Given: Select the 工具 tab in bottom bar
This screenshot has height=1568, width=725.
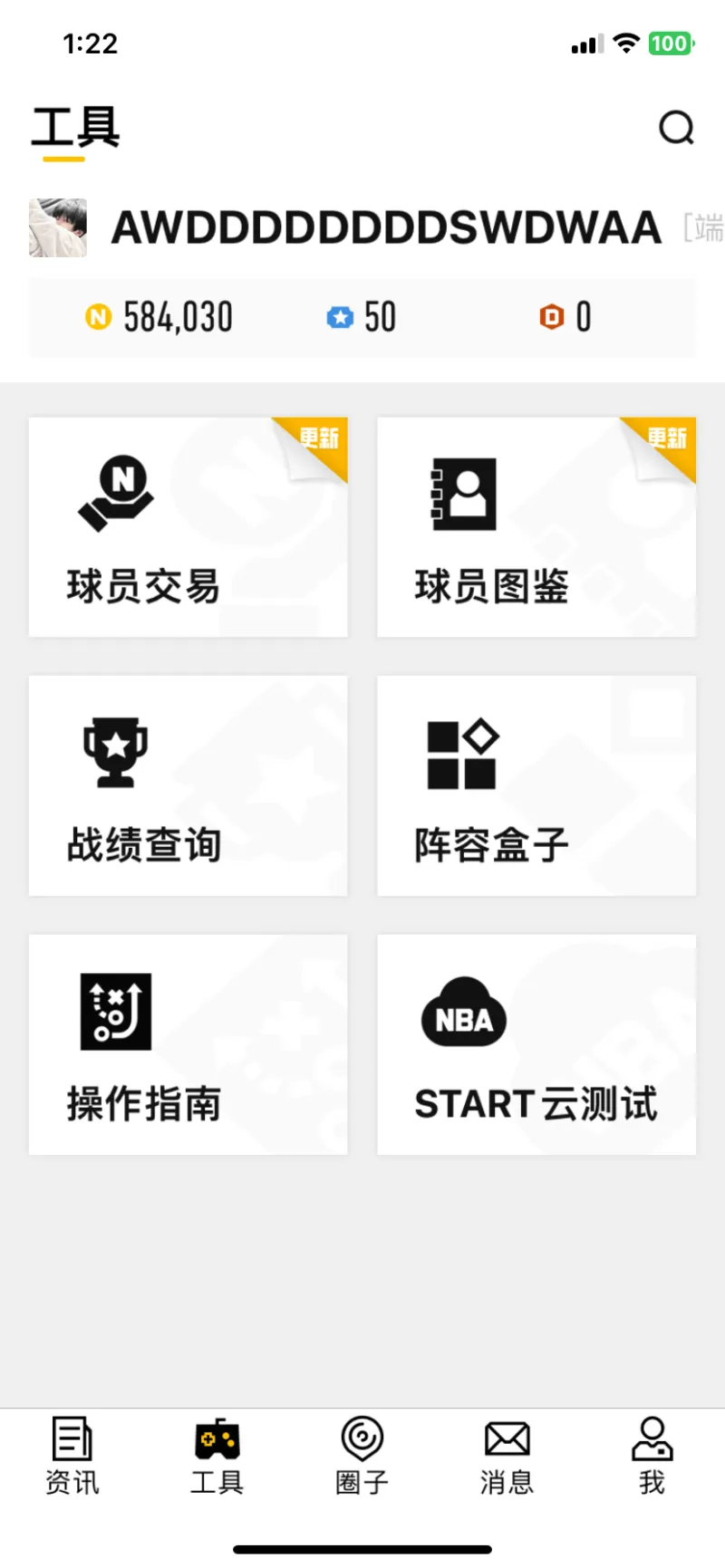Looking at the screenshot, I should pyautogui.click(x=217, y=1455).
